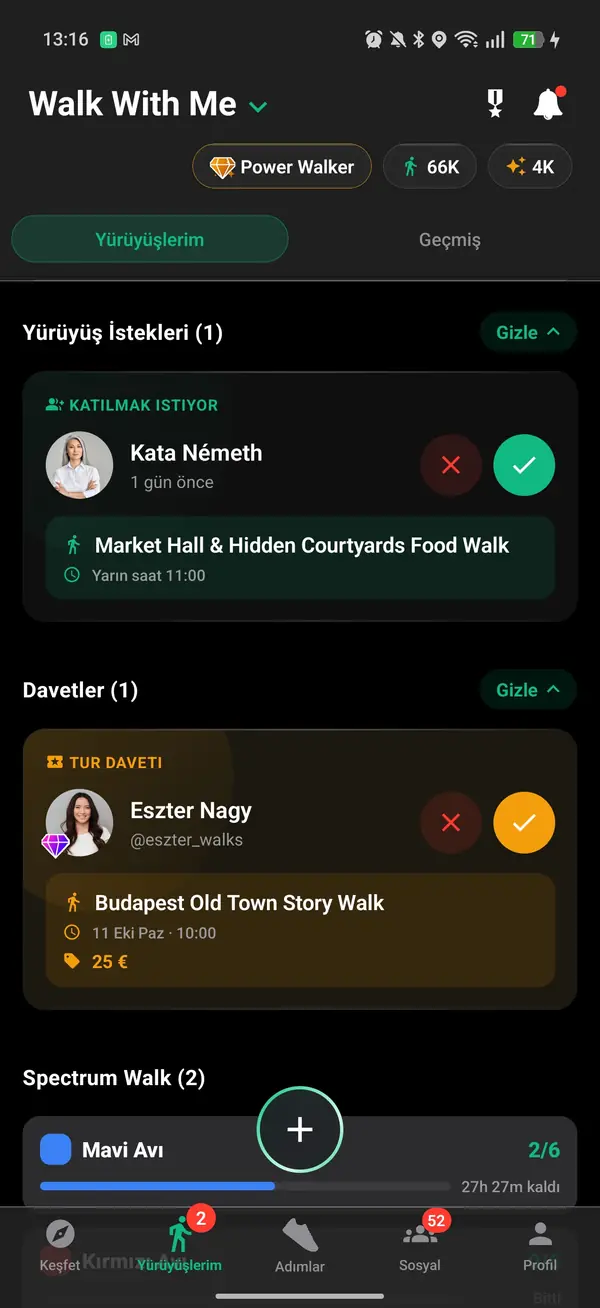Collapse the Yürüyüş İstekleri section with Gizle

click(x=528, y=333)
